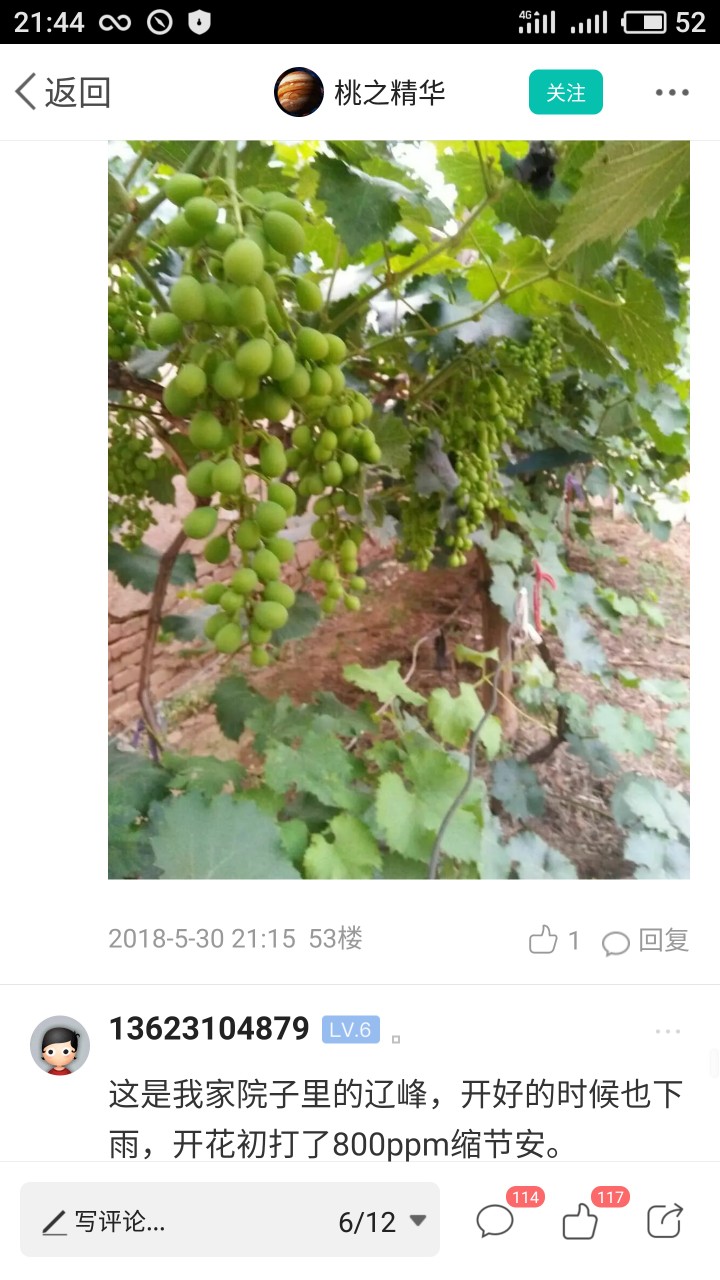Share this thread
This screenshot has width=720, height=1280.
click(664, 1221)
